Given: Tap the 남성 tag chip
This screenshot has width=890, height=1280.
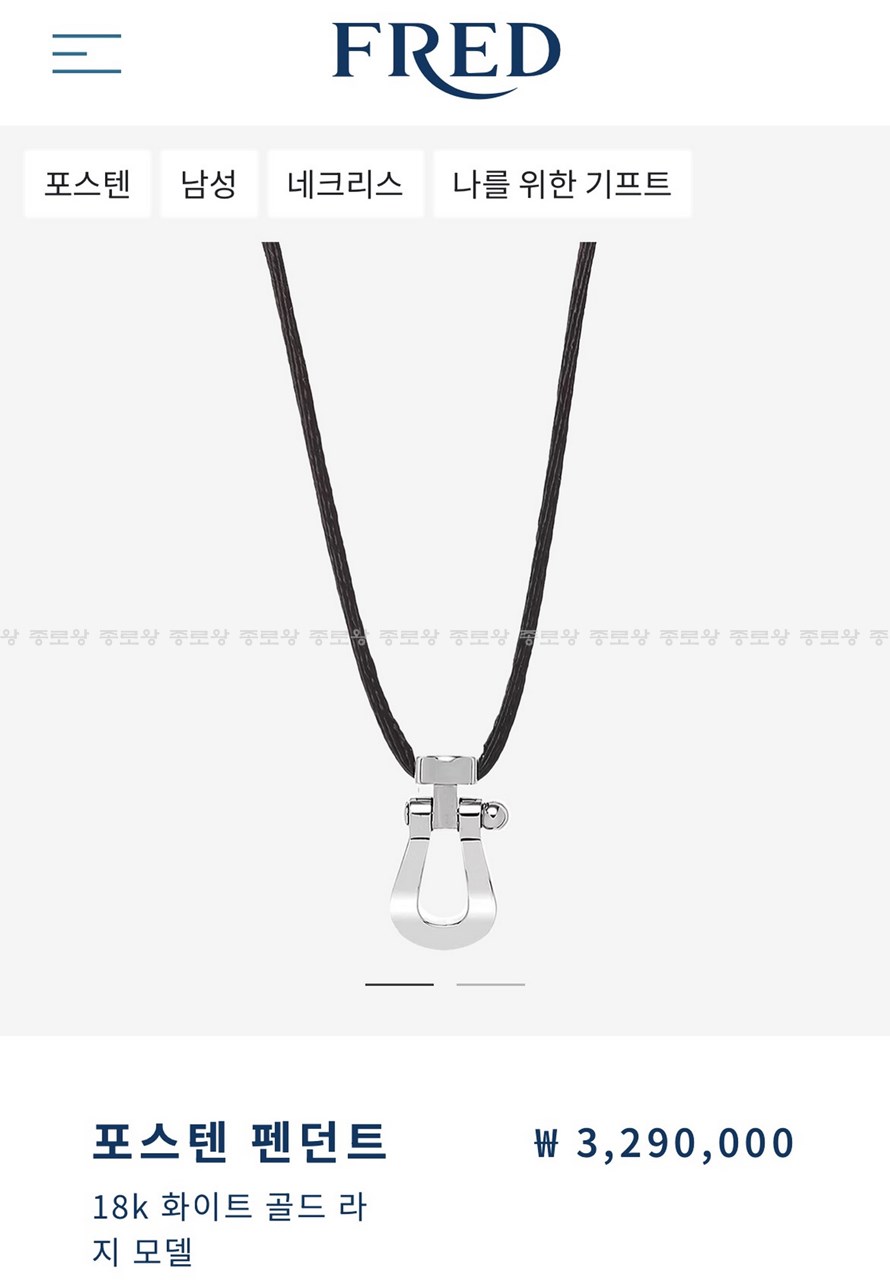Looking at the screenshot, I should [209, 184].
